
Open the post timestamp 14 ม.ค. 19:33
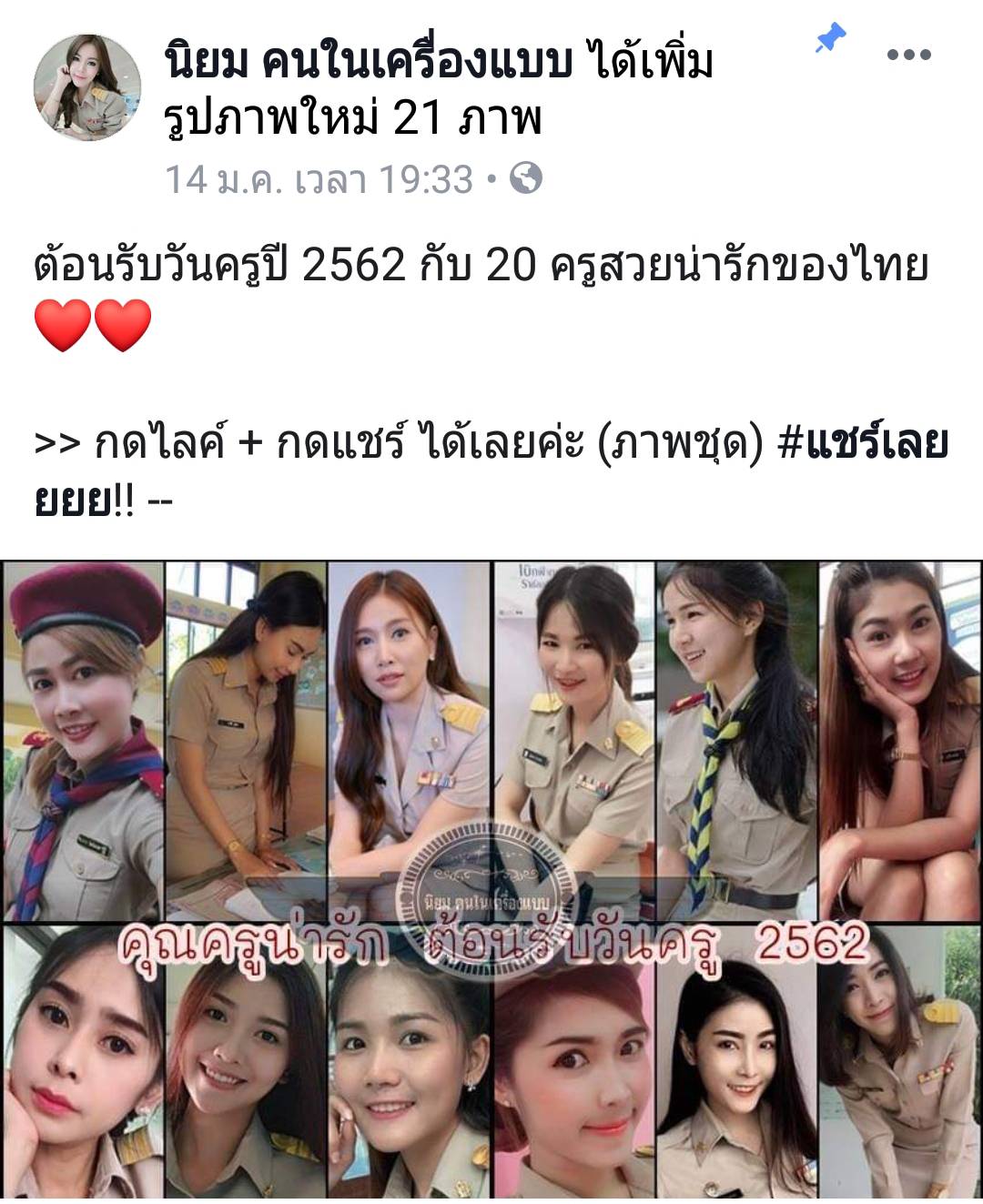(319, 179)
